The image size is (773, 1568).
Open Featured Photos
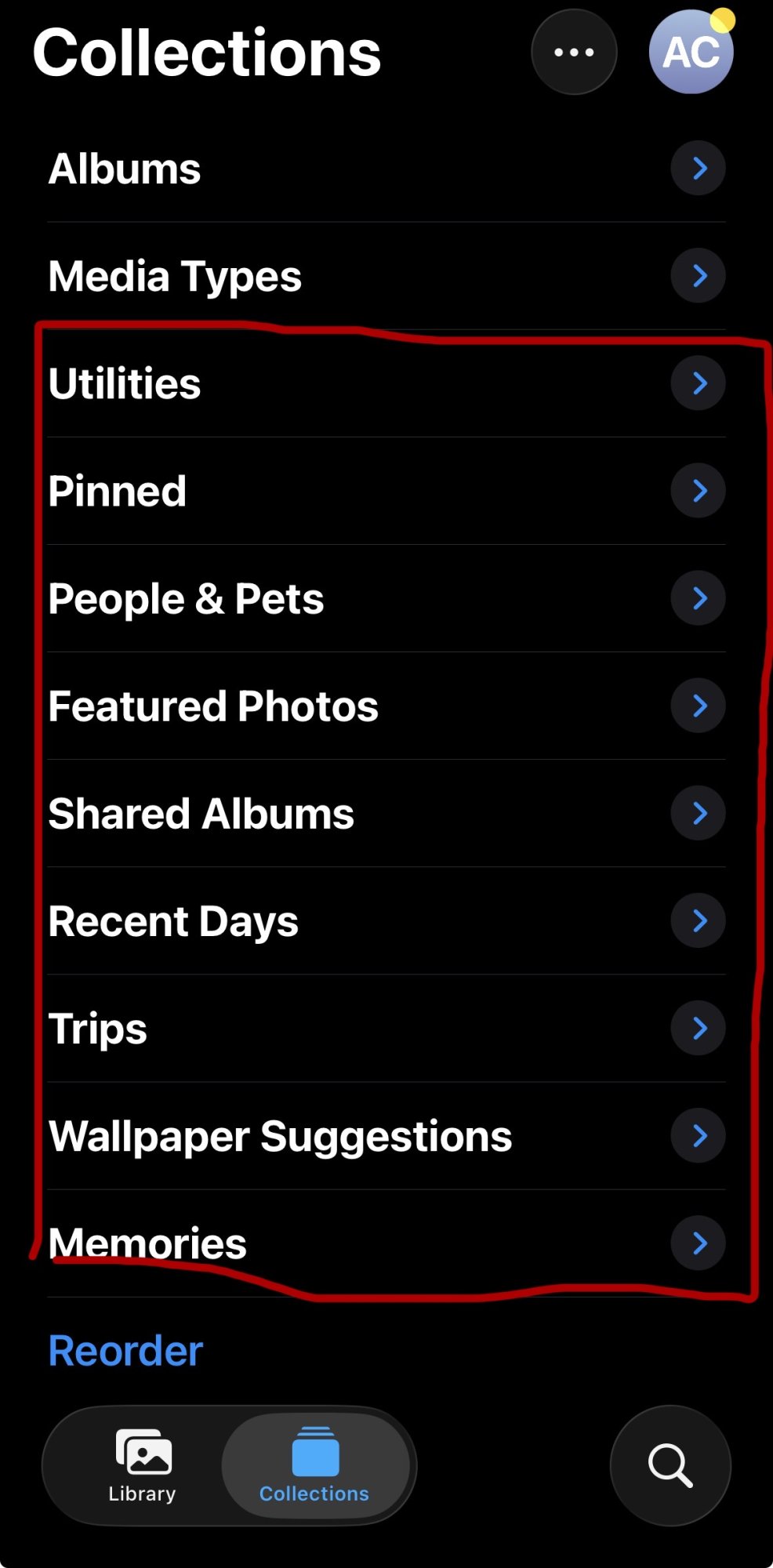pyautogui.click(x=385, y=706)
